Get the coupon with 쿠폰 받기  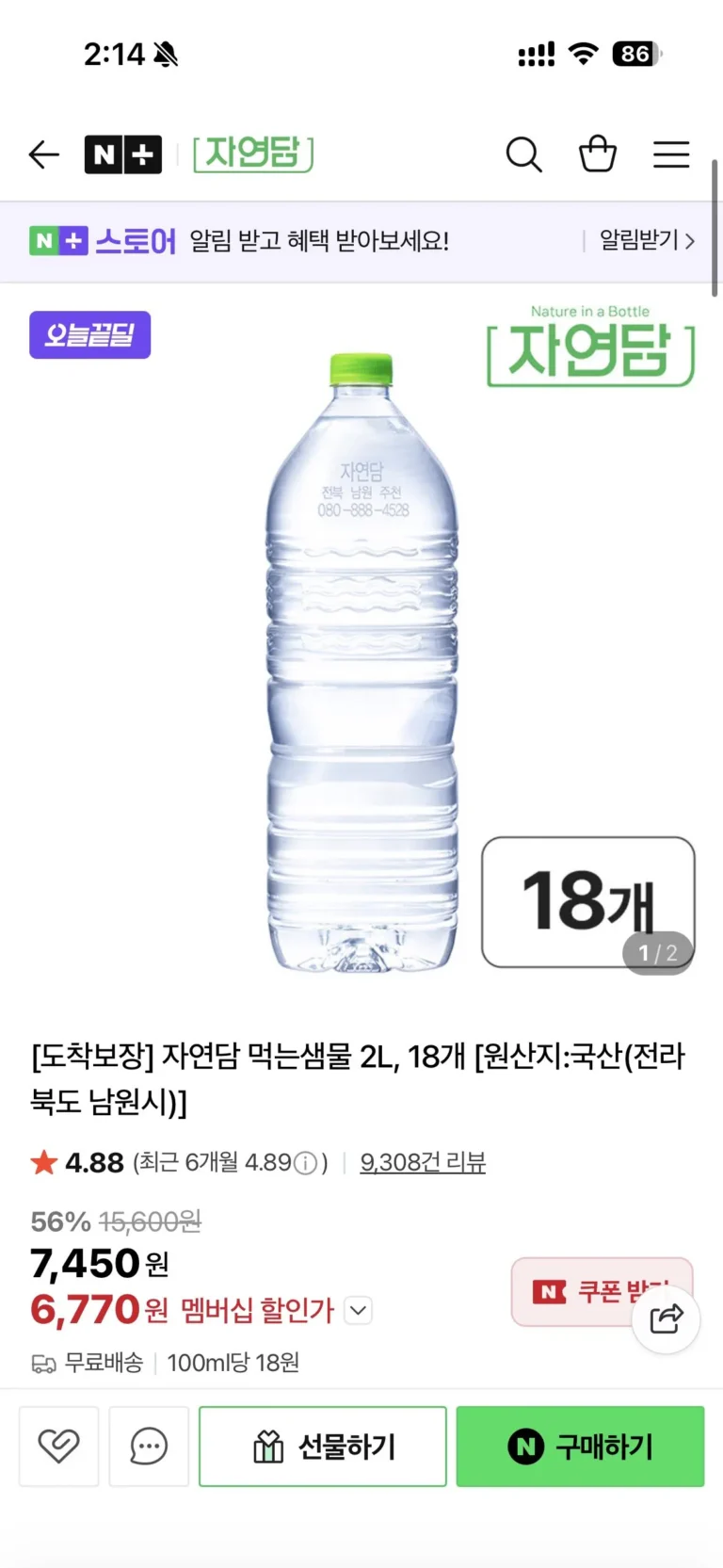(584, 1290)
